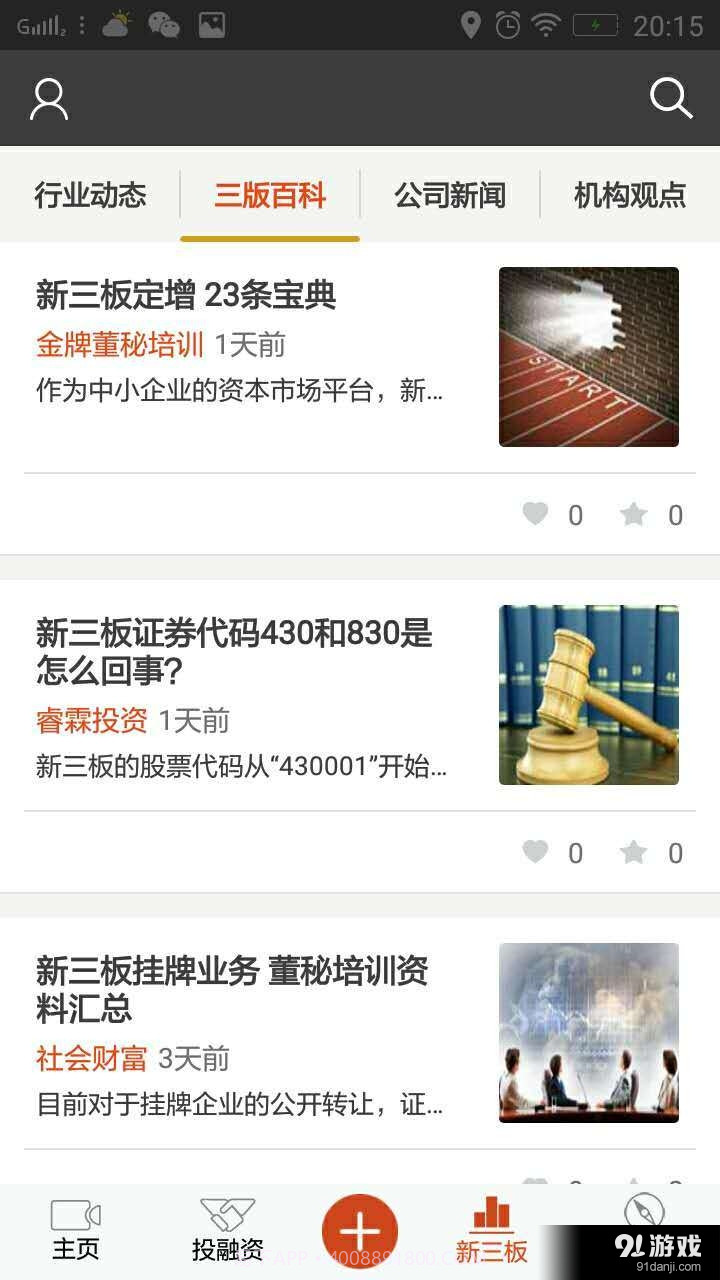Switch to the 行业动态 tab
Viewport: 720px width, 1280px height.
coord(90,196)
